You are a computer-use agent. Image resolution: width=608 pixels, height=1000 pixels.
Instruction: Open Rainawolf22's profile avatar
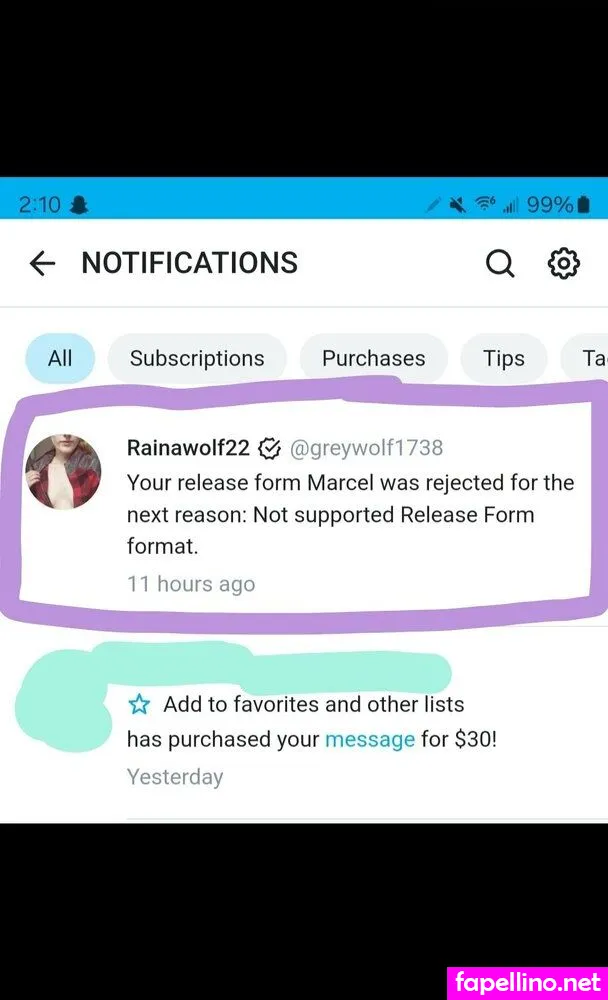[x=63, y=471]
